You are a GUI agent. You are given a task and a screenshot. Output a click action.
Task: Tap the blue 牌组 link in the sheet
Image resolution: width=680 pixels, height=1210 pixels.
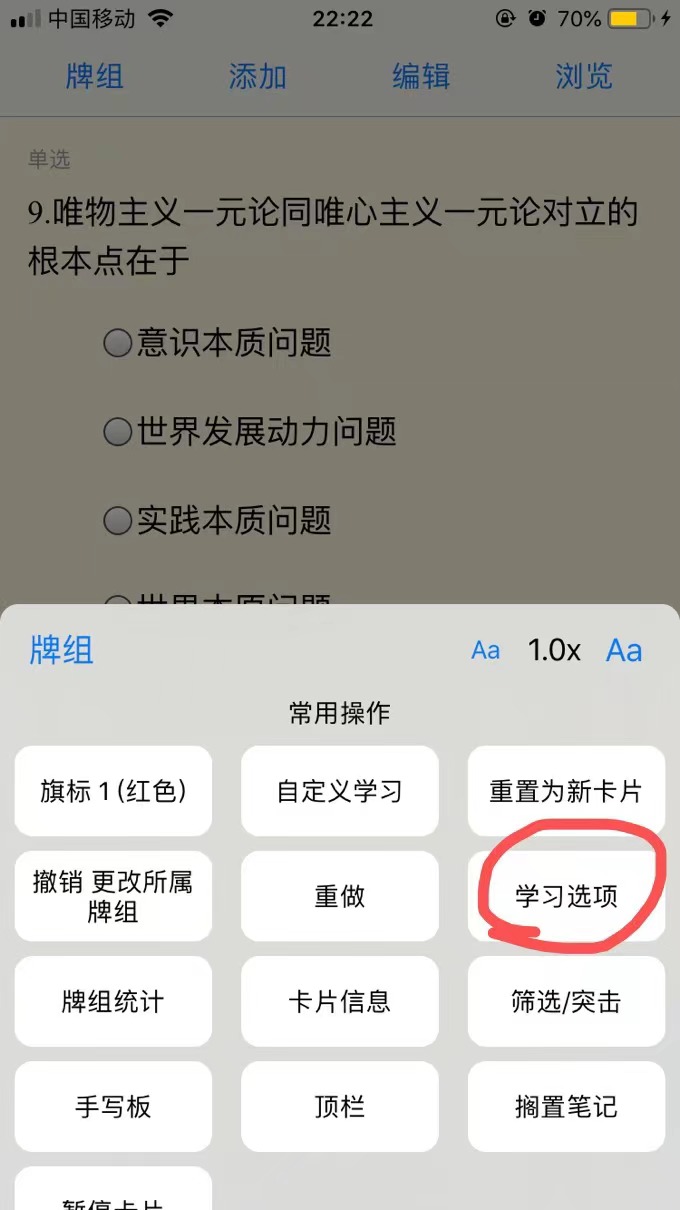[x=62, y=650]
